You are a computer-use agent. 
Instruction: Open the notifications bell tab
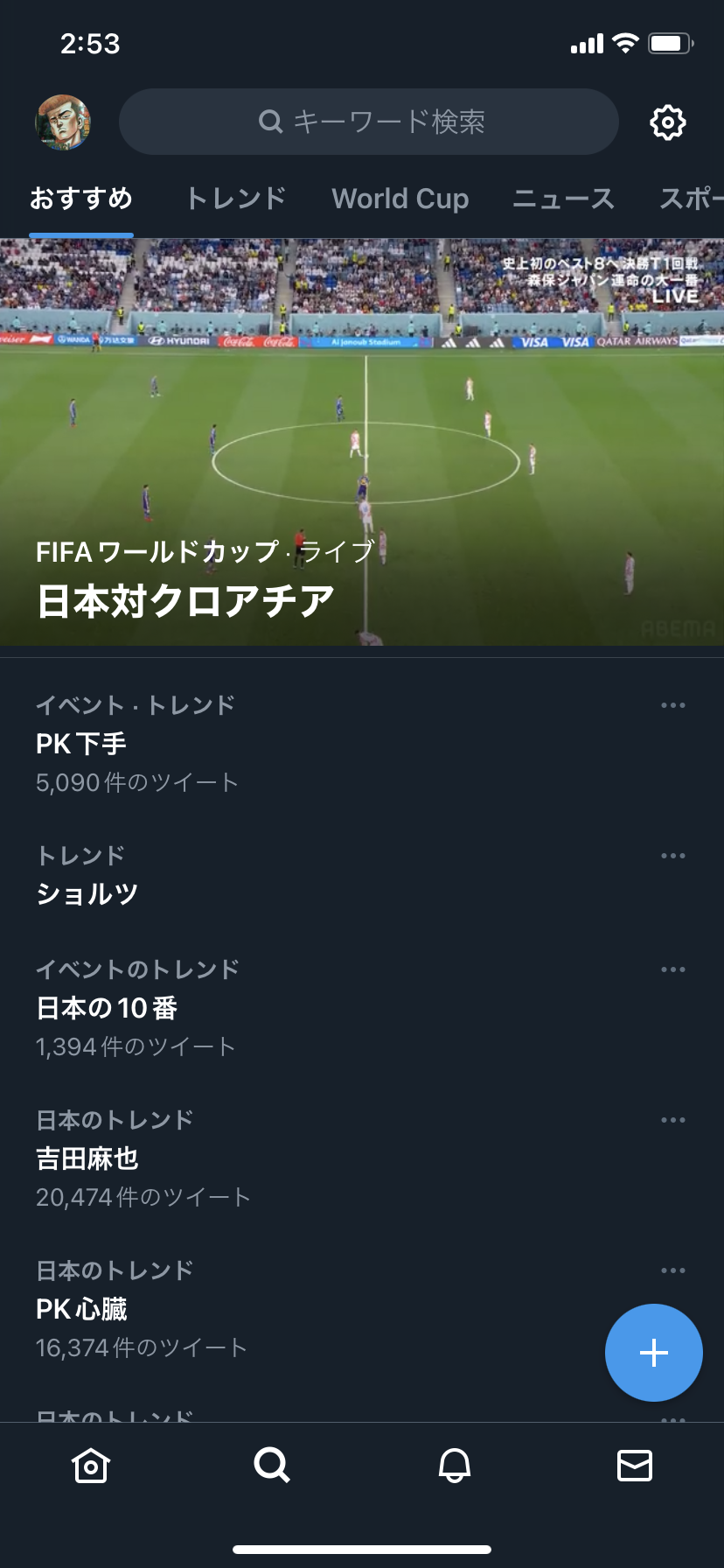point(454,1465)
